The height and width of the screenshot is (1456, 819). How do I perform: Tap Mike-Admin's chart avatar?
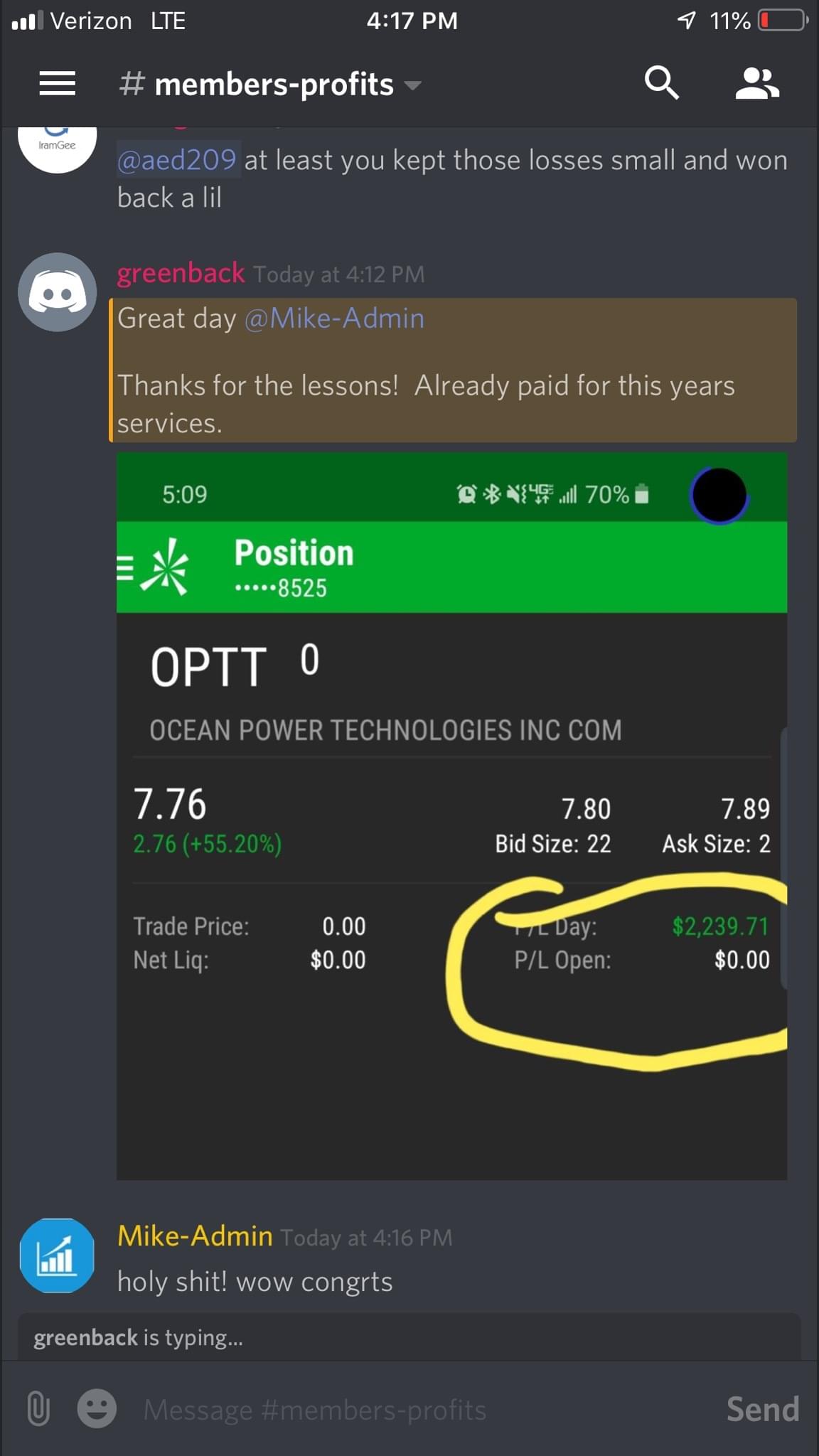point(57,1256)
